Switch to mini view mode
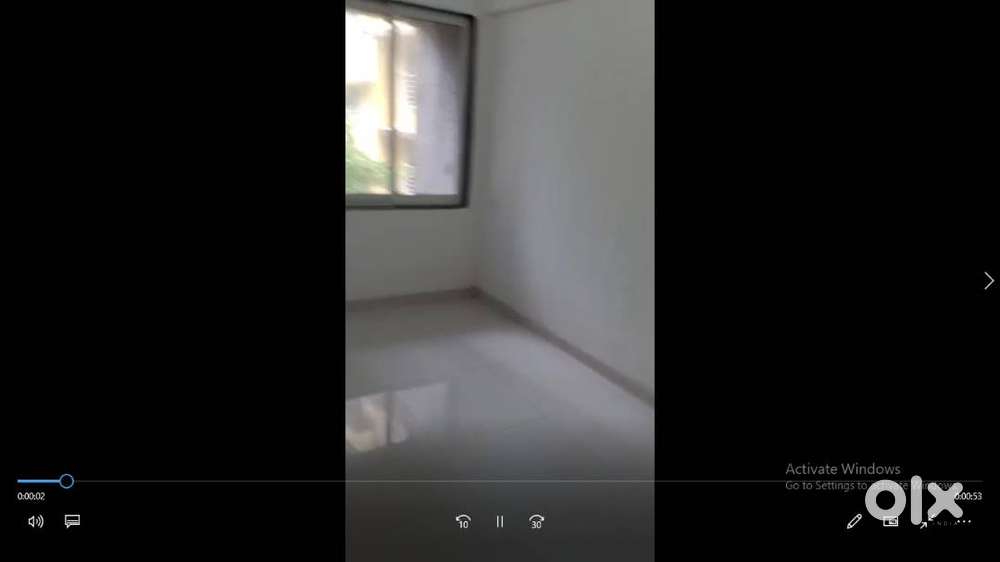 click(890, 521)
